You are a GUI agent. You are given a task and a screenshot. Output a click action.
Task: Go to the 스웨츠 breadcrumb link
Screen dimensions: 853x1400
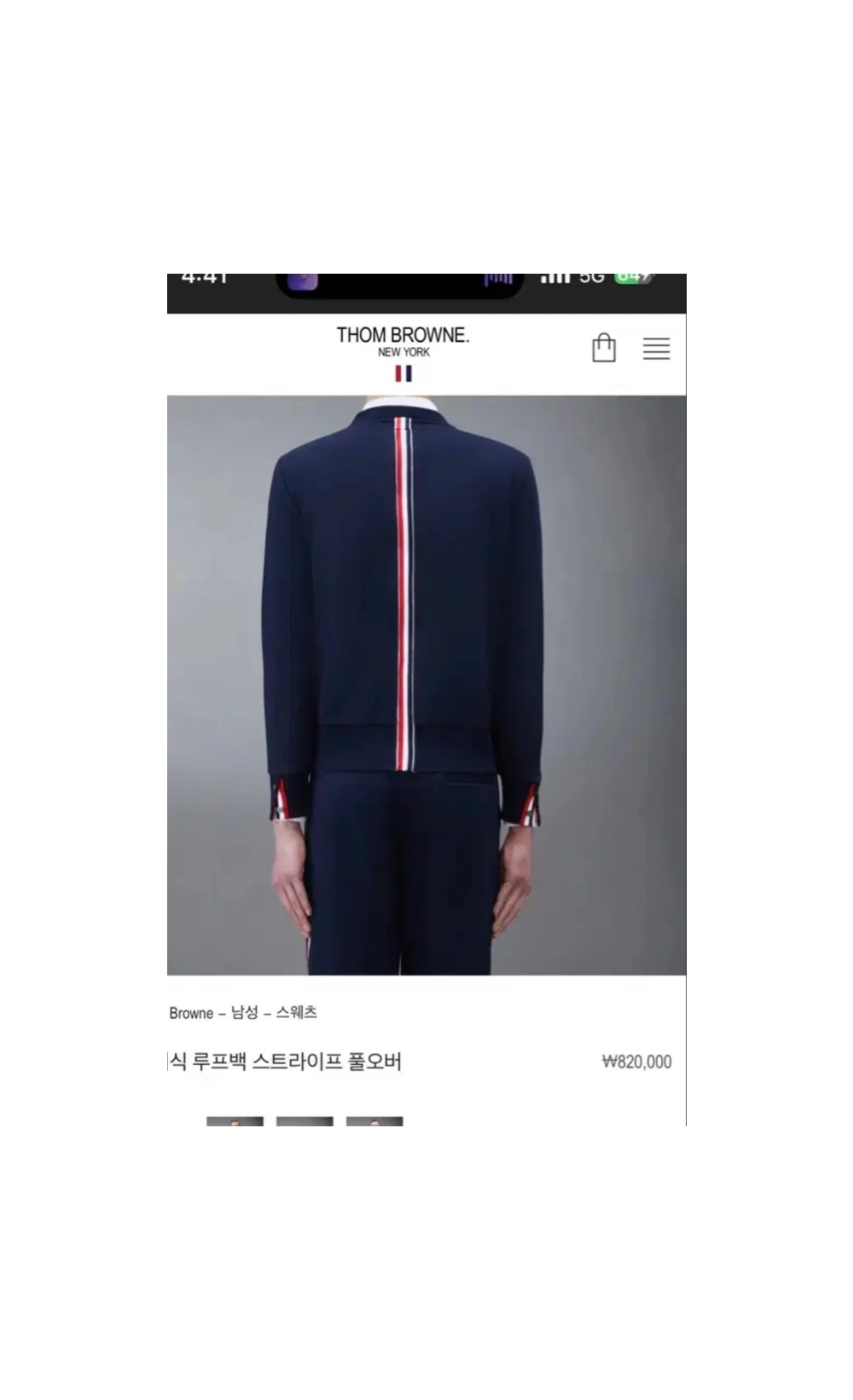point(296,1012)
